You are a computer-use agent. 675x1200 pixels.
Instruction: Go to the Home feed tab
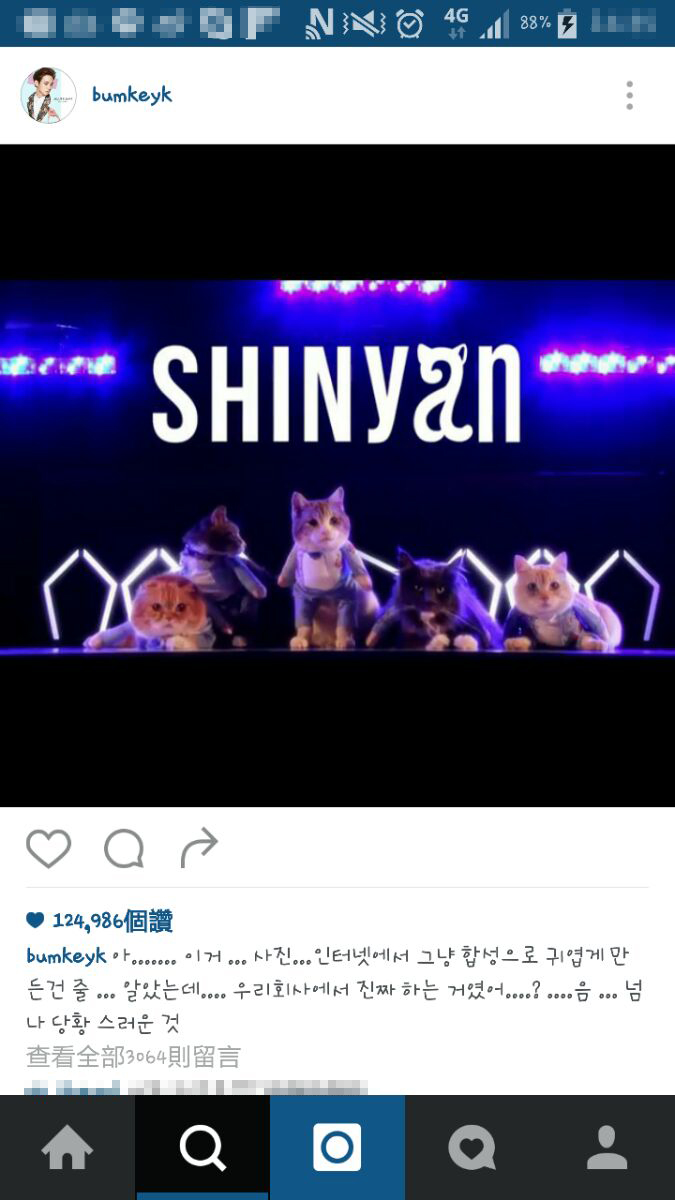click(x=67, y=1147)
